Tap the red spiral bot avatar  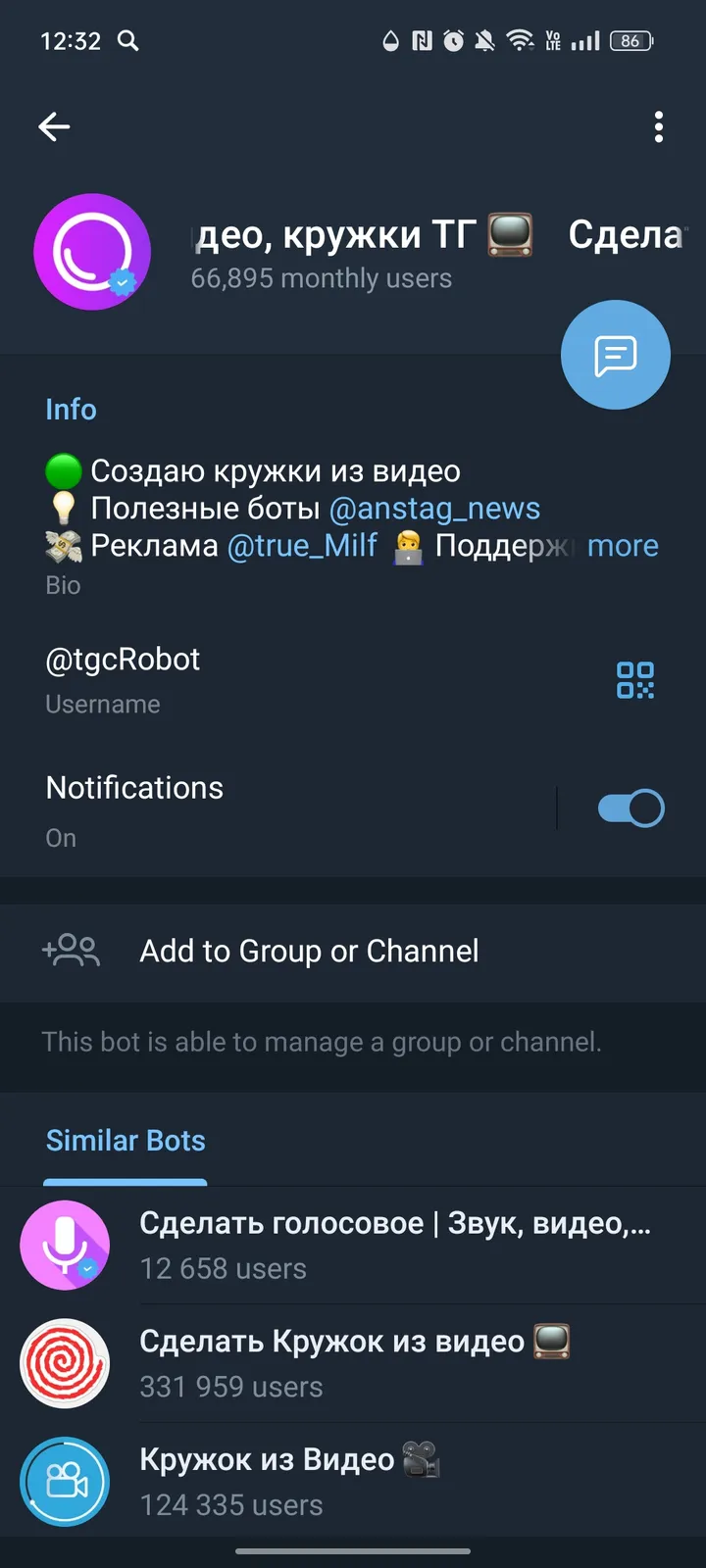click(x=65, y=1363)
